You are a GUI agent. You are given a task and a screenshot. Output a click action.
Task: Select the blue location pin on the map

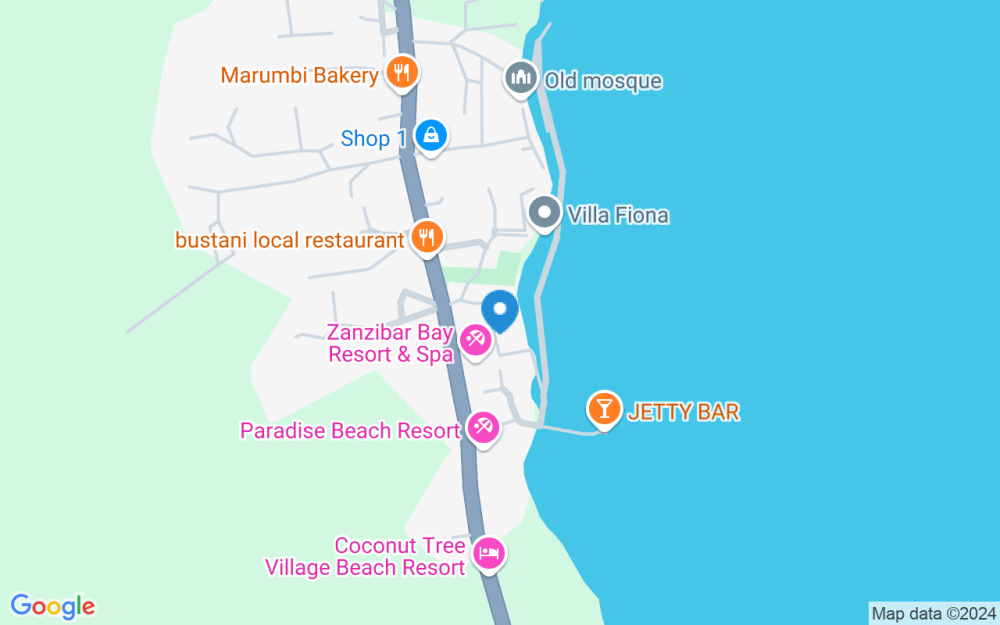click(x=500, y=310)
